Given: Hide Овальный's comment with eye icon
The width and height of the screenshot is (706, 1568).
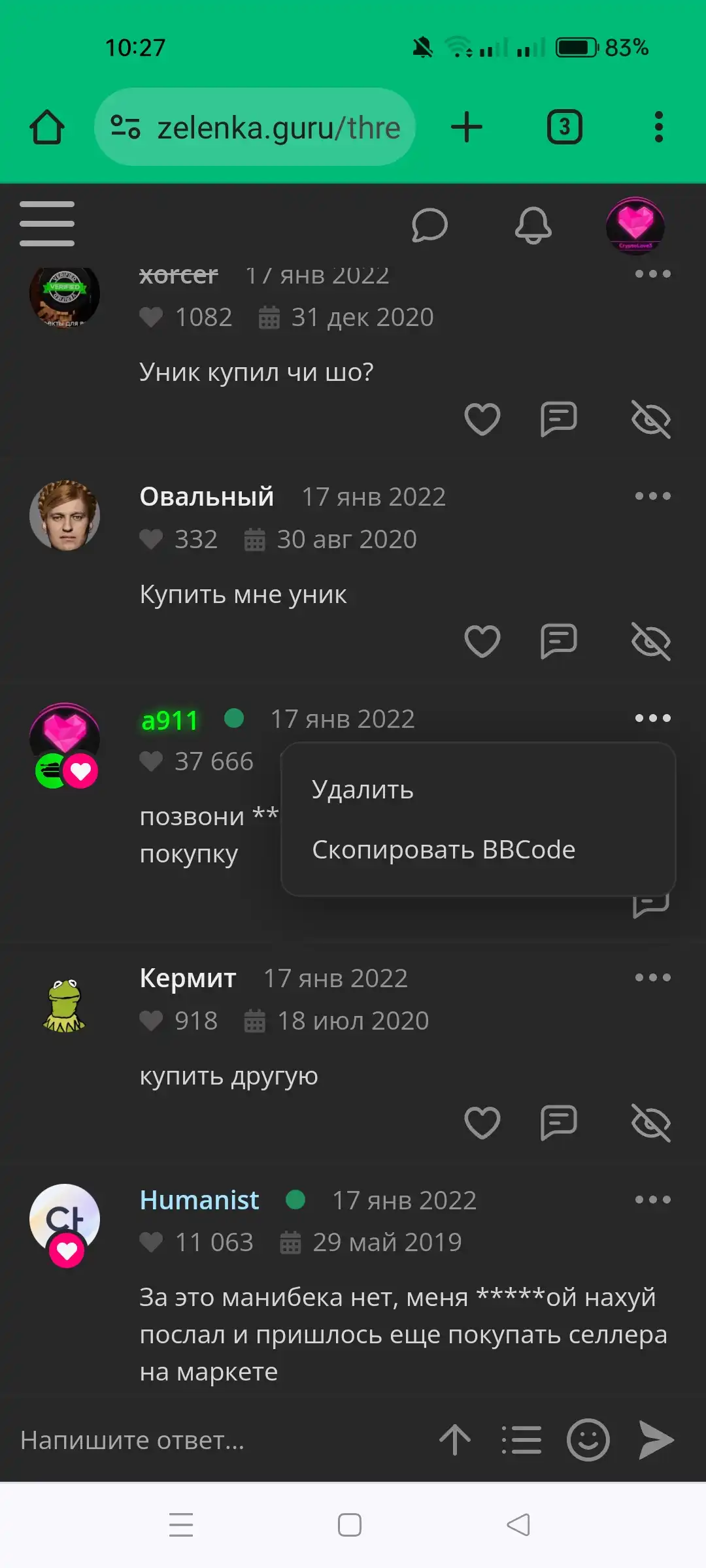Looking at the screenshot, I should (x=651, y=642).
